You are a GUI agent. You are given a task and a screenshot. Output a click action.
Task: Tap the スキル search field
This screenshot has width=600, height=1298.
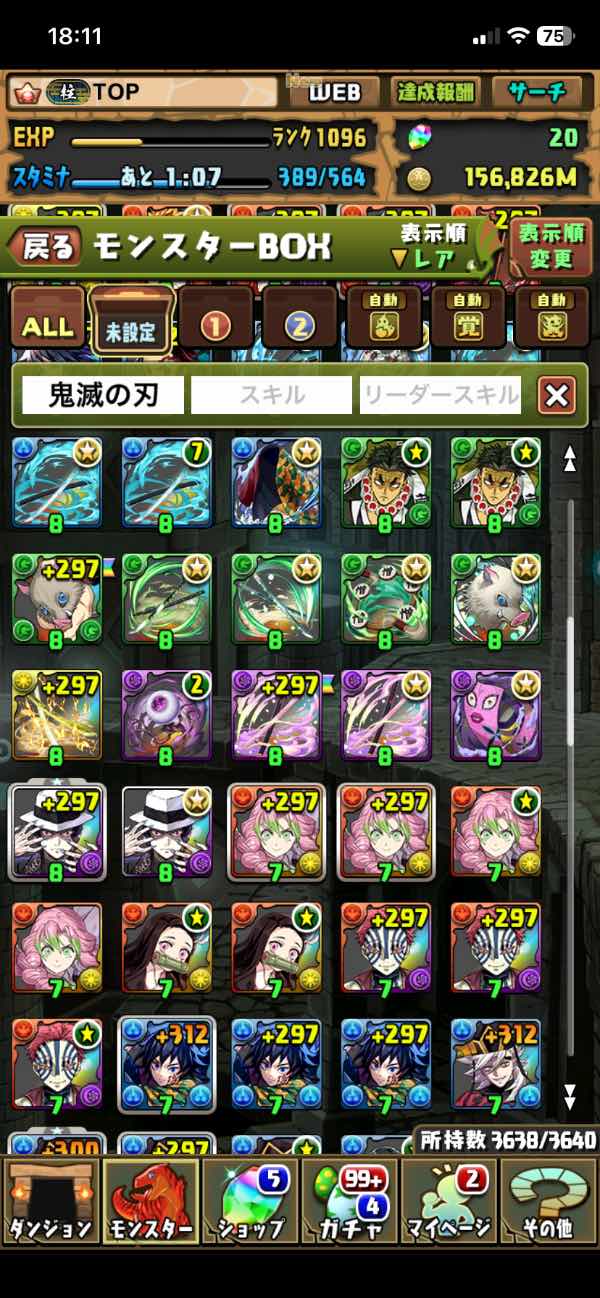point(272,395)
